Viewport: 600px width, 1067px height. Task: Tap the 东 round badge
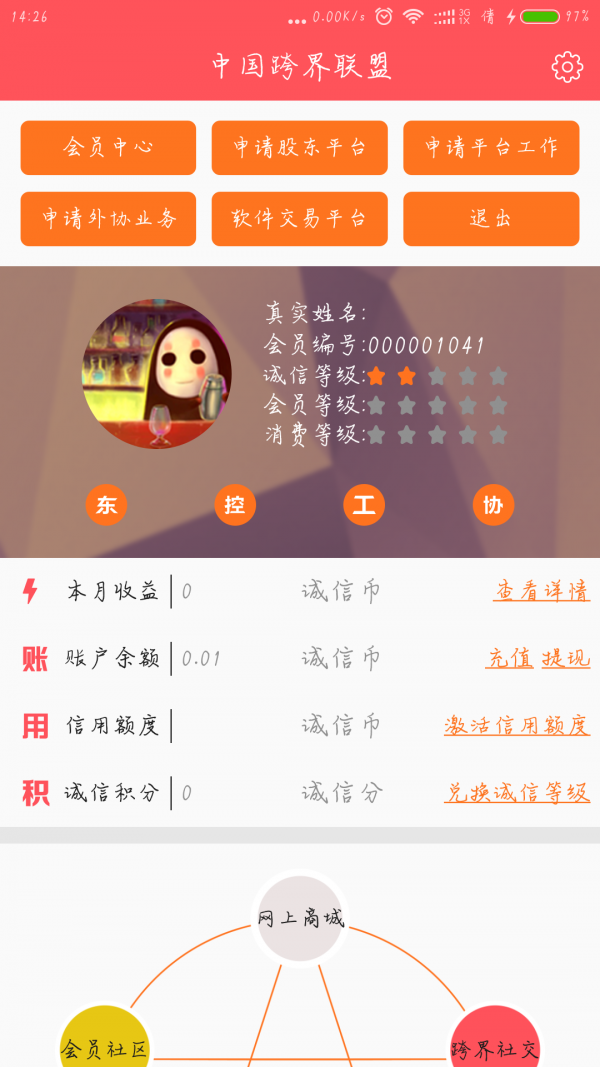[106, 505]
